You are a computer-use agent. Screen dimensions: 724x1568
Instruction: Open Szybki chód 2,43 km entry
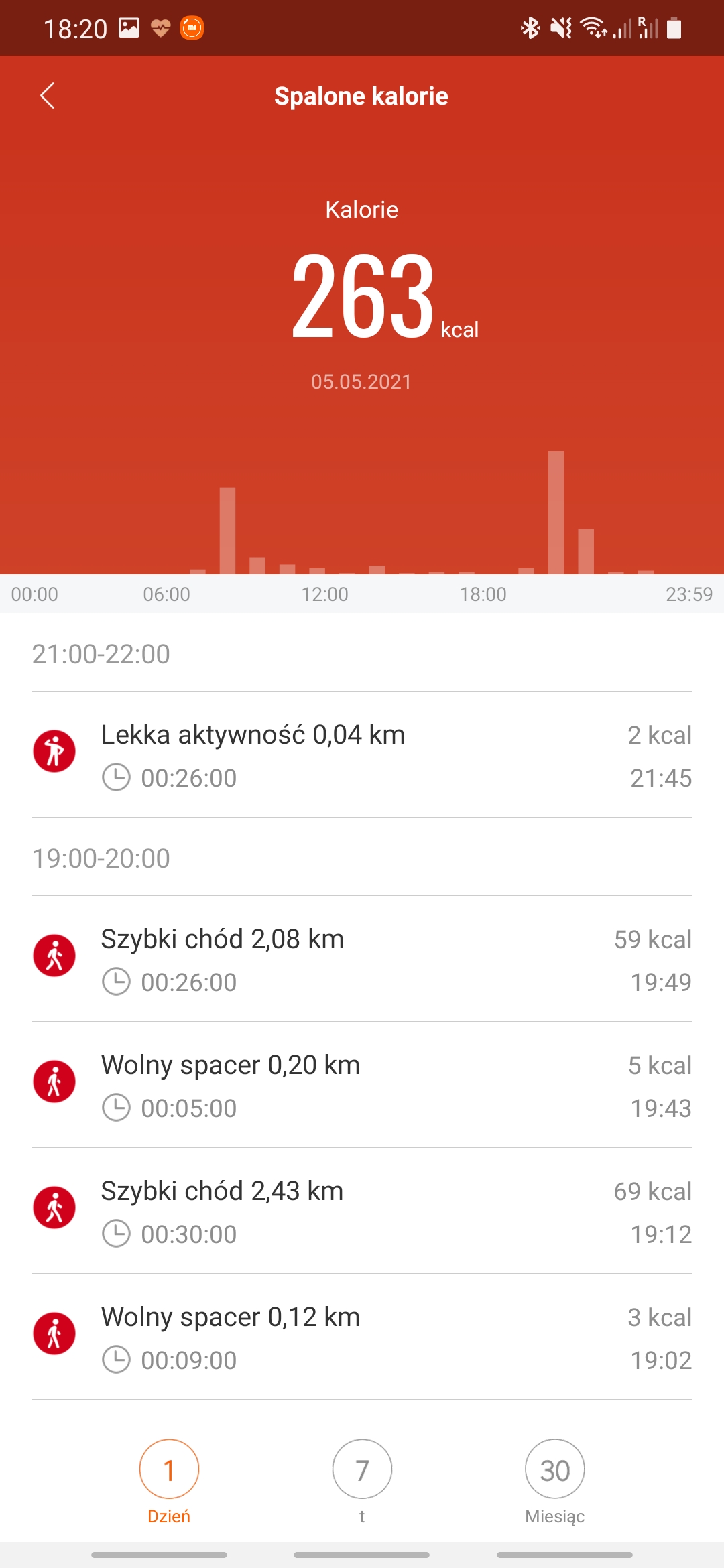(362, 1212)
